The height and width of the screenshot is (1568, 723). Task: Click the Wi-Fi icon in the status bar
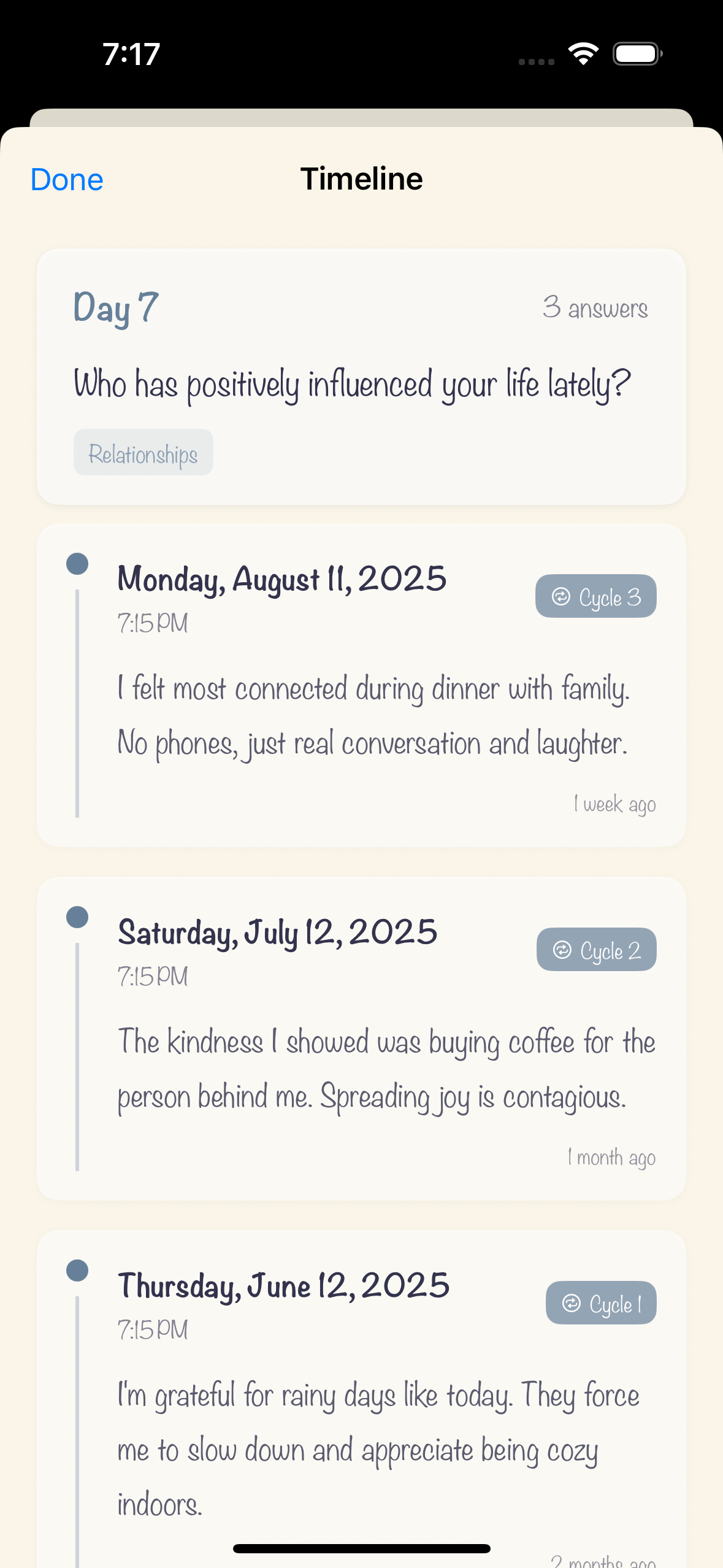[583, 54]
